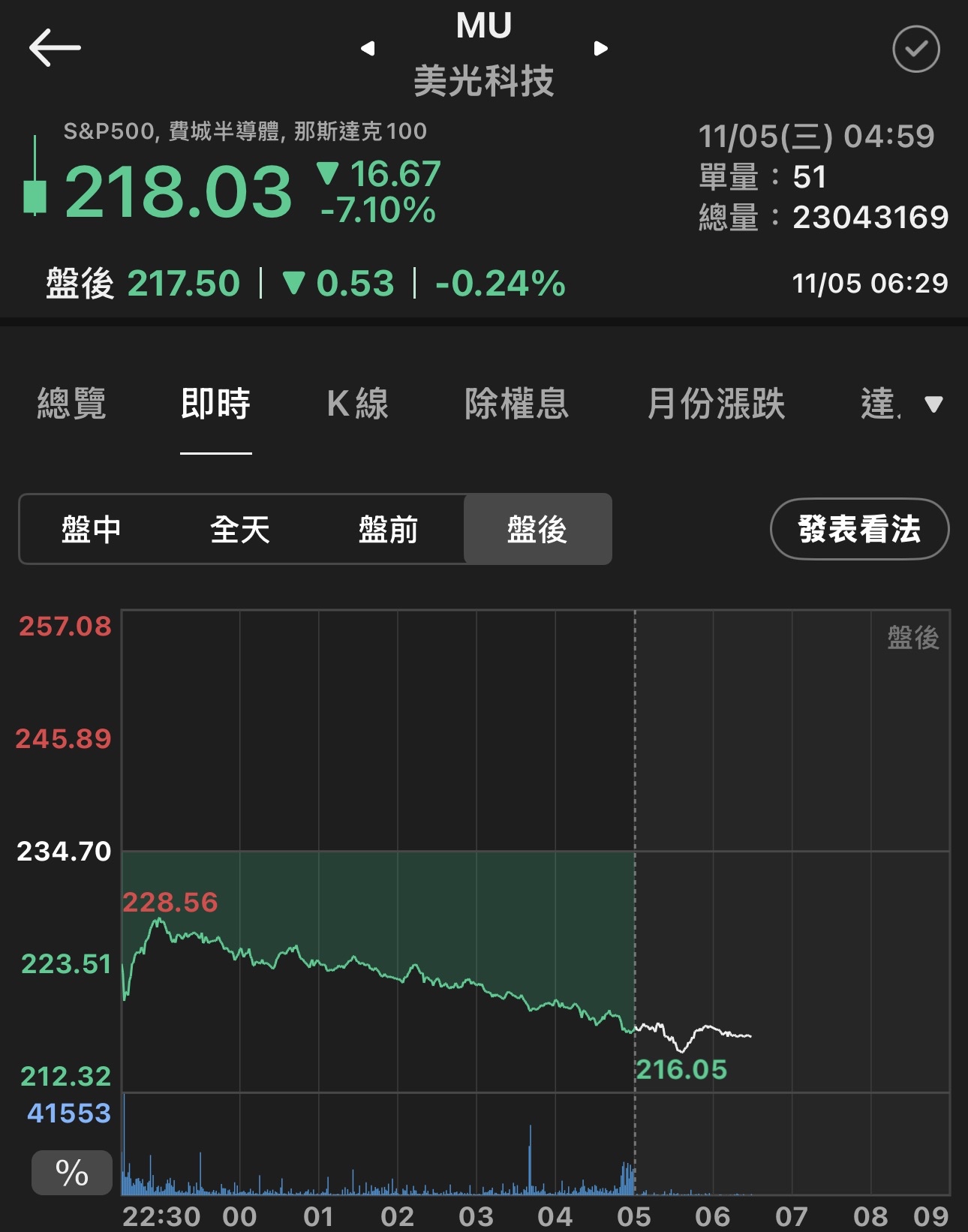Tap the checkmark watchlist icon
The width and height of the screenshot is (968, 1232).
coord(915,49)
